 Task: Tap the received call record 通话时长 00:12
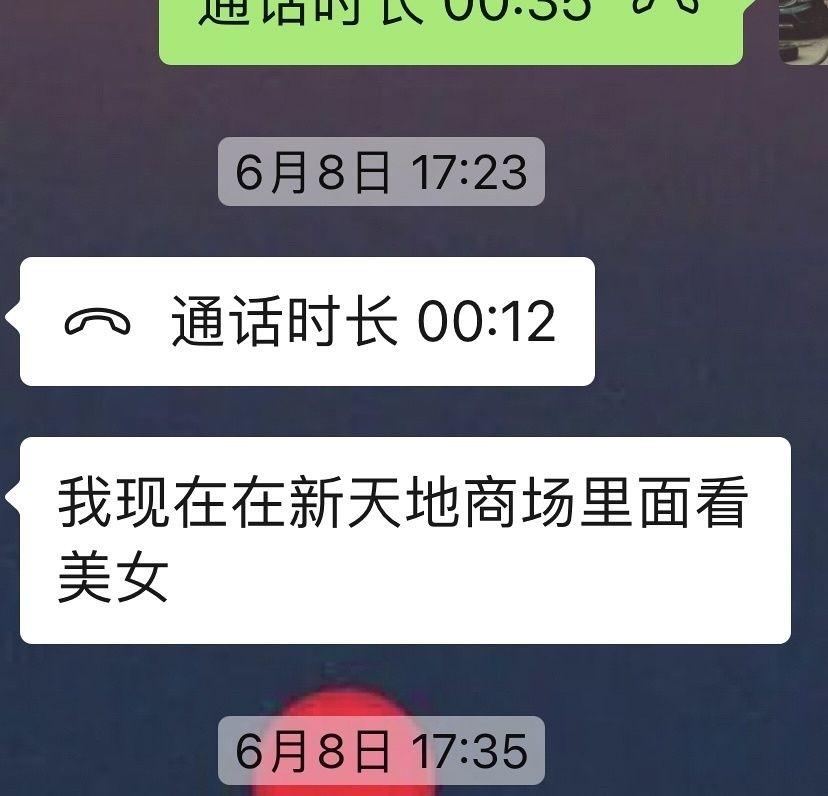[x=307, y=322]
